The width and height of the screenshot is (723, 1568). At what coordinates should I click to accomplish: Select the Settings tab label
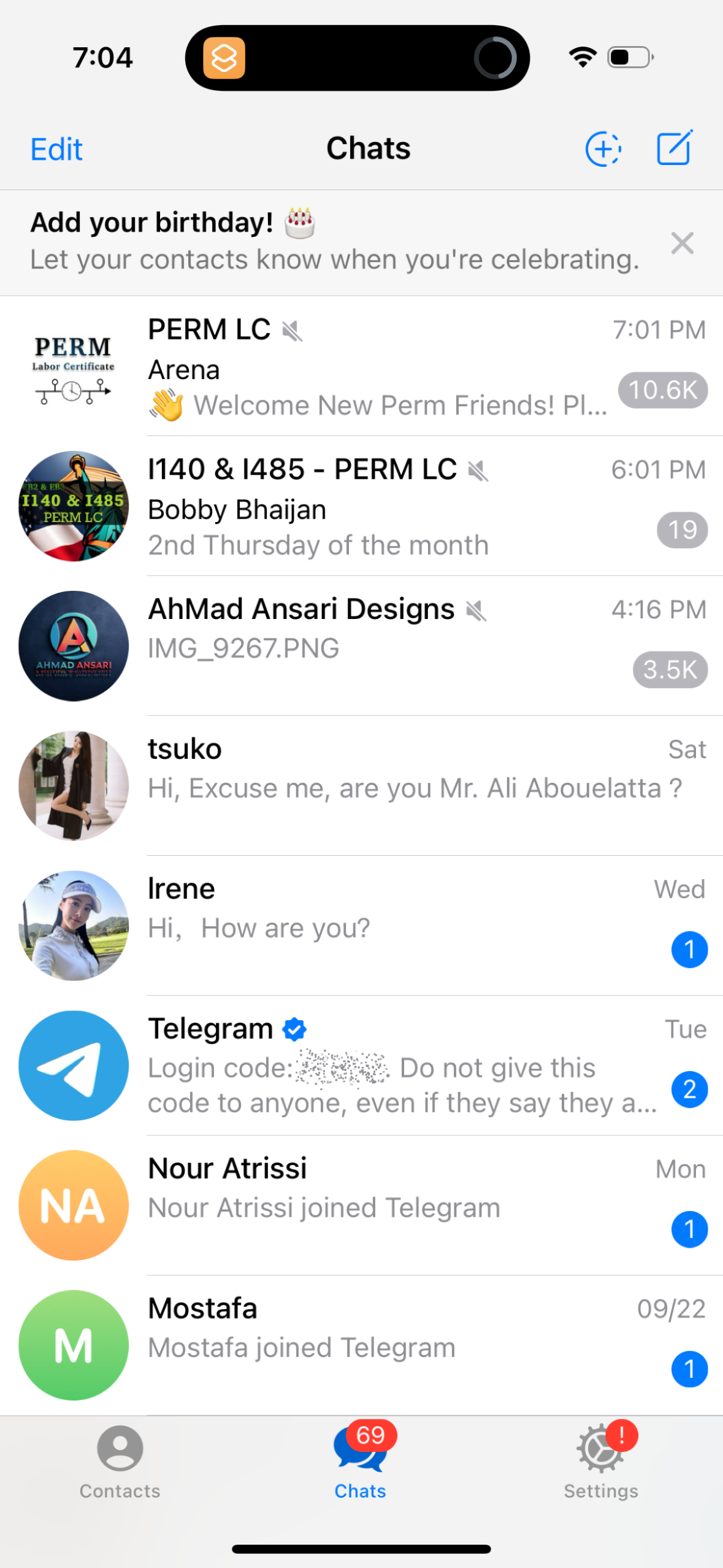tap(601, 1492)
